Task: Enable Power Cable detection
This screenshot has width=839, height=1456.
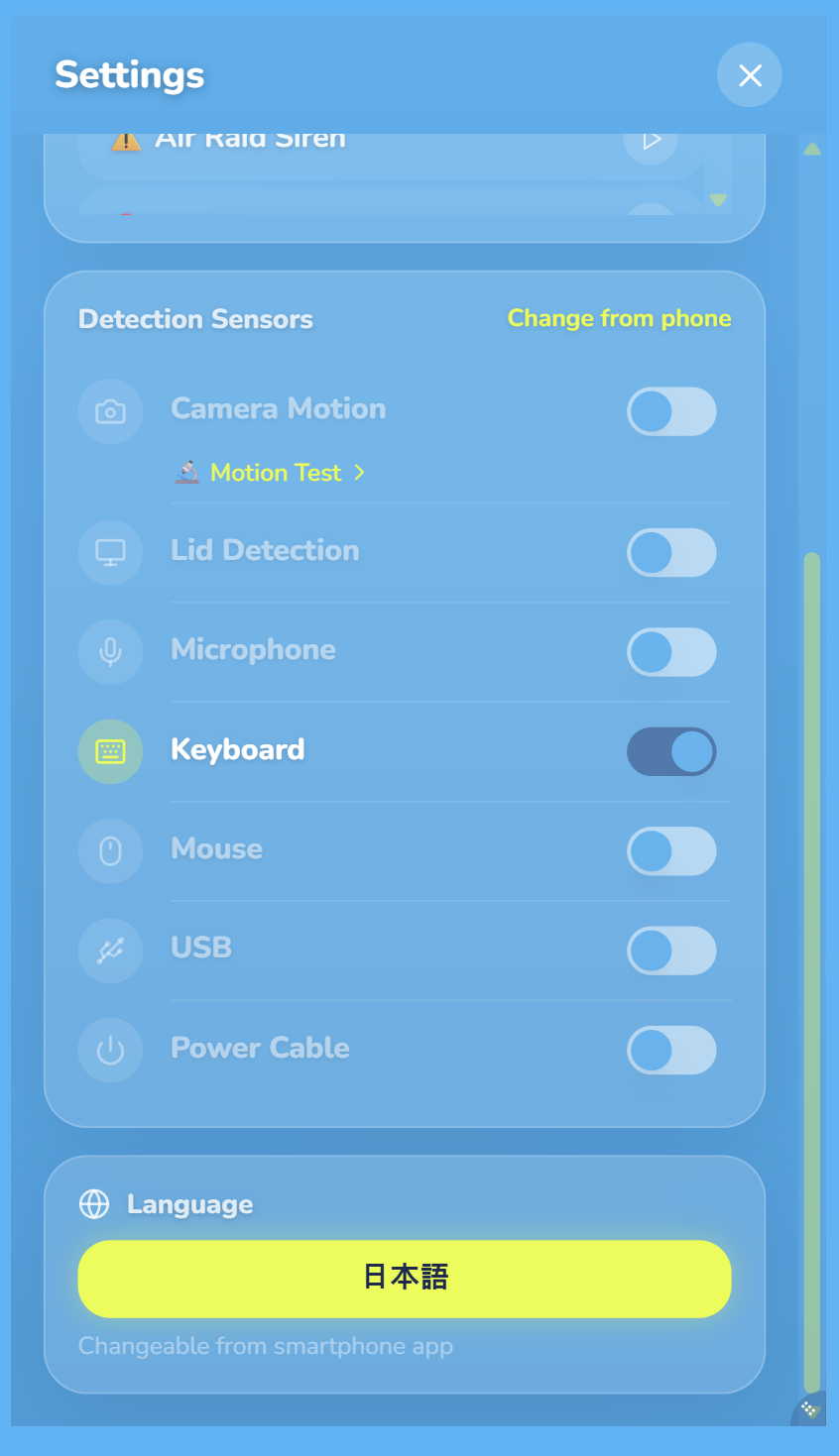Action: pyautogui.click(x=671, y=1051)
